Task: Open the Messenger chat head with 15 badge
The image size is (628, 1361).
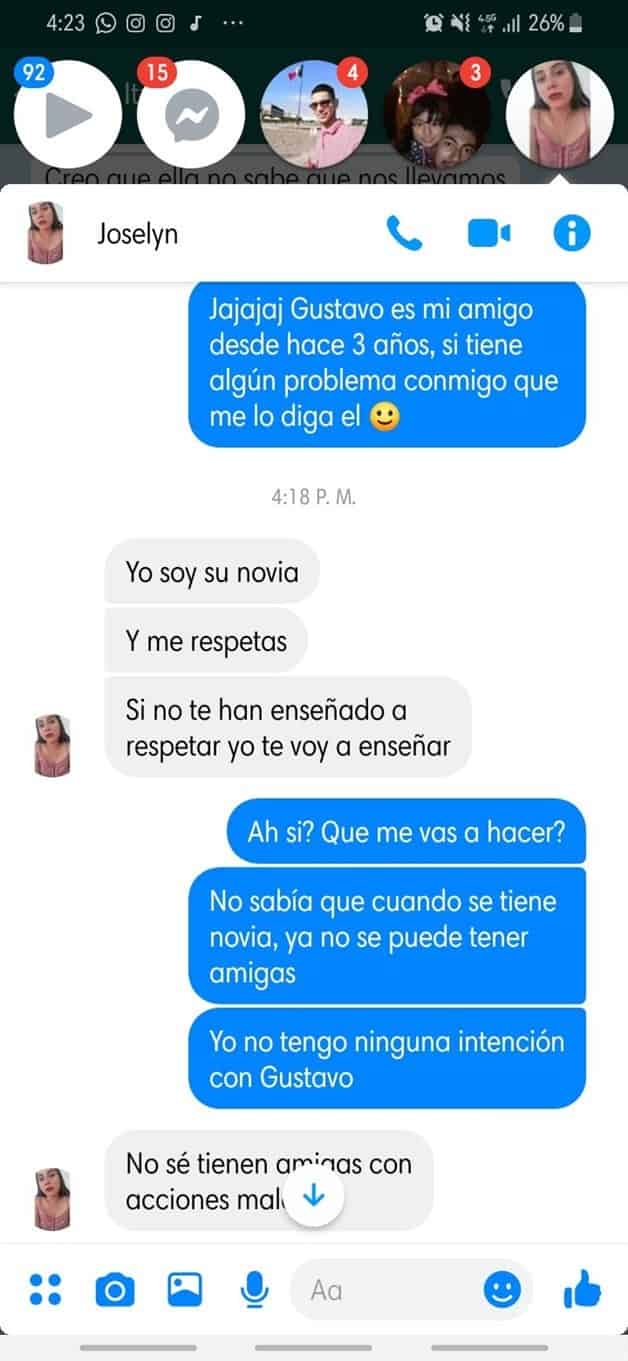Action: click(x=190, y=115)
